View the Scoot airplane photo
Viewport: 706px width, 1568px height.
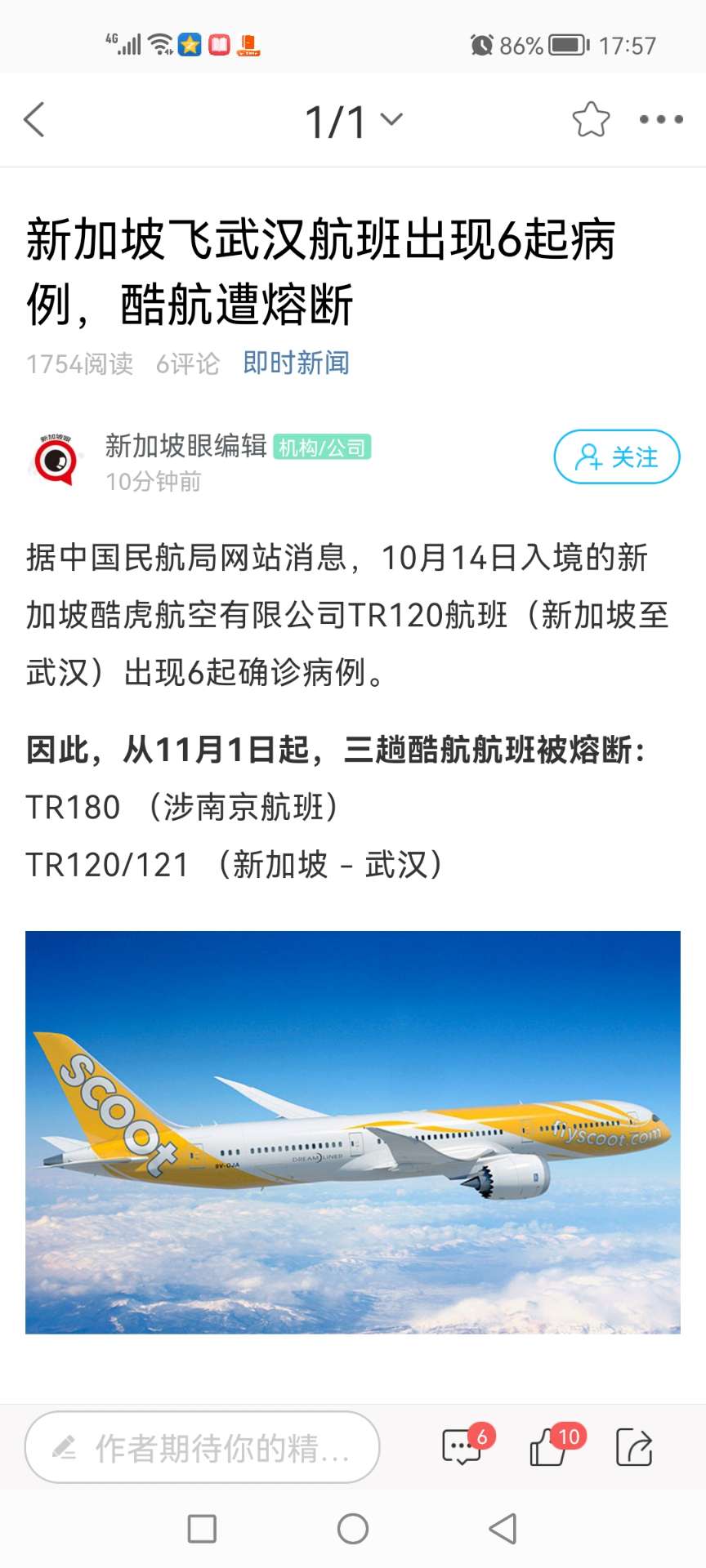pos(353,1132)
